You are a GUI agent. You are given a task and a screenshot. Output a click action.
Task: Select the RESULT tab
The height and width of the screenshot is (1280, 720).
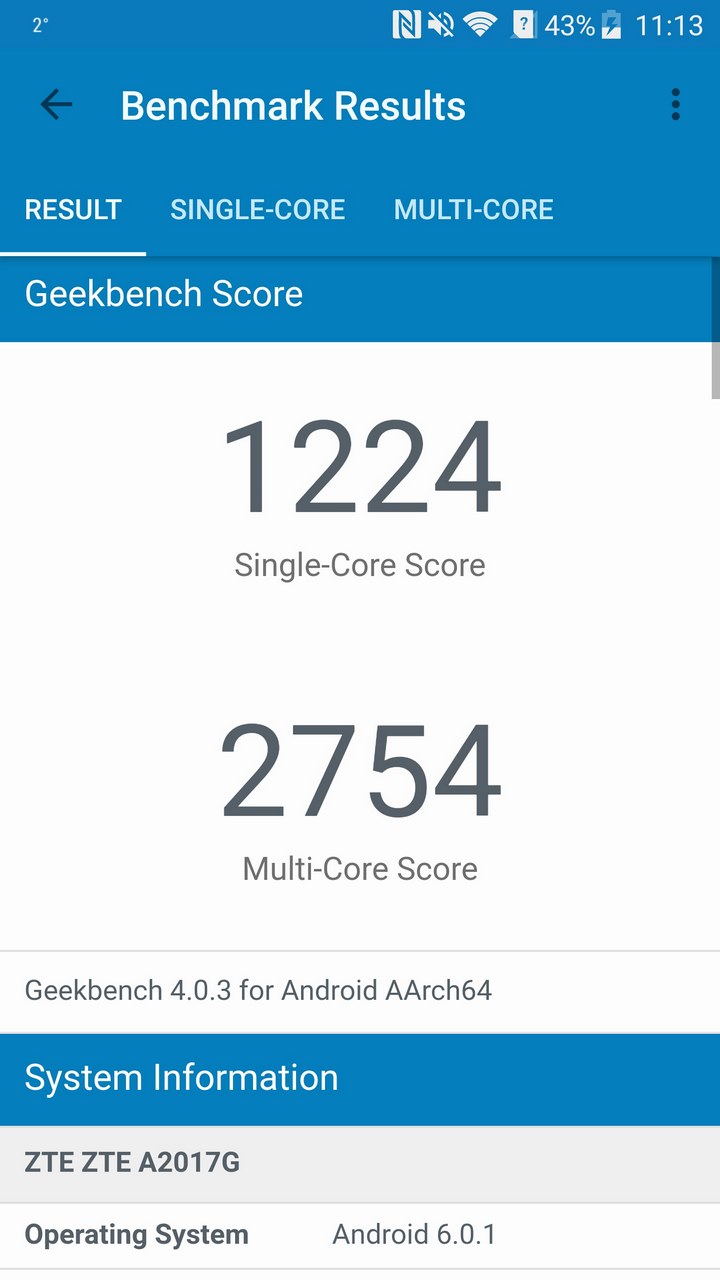click(x=73, y=210)
